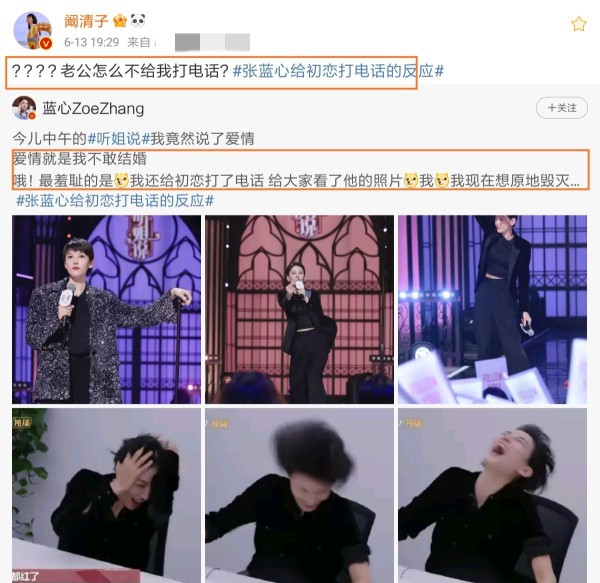600x583 pixels.
Task: Favorite the post with the star icon
Action: 577,24
